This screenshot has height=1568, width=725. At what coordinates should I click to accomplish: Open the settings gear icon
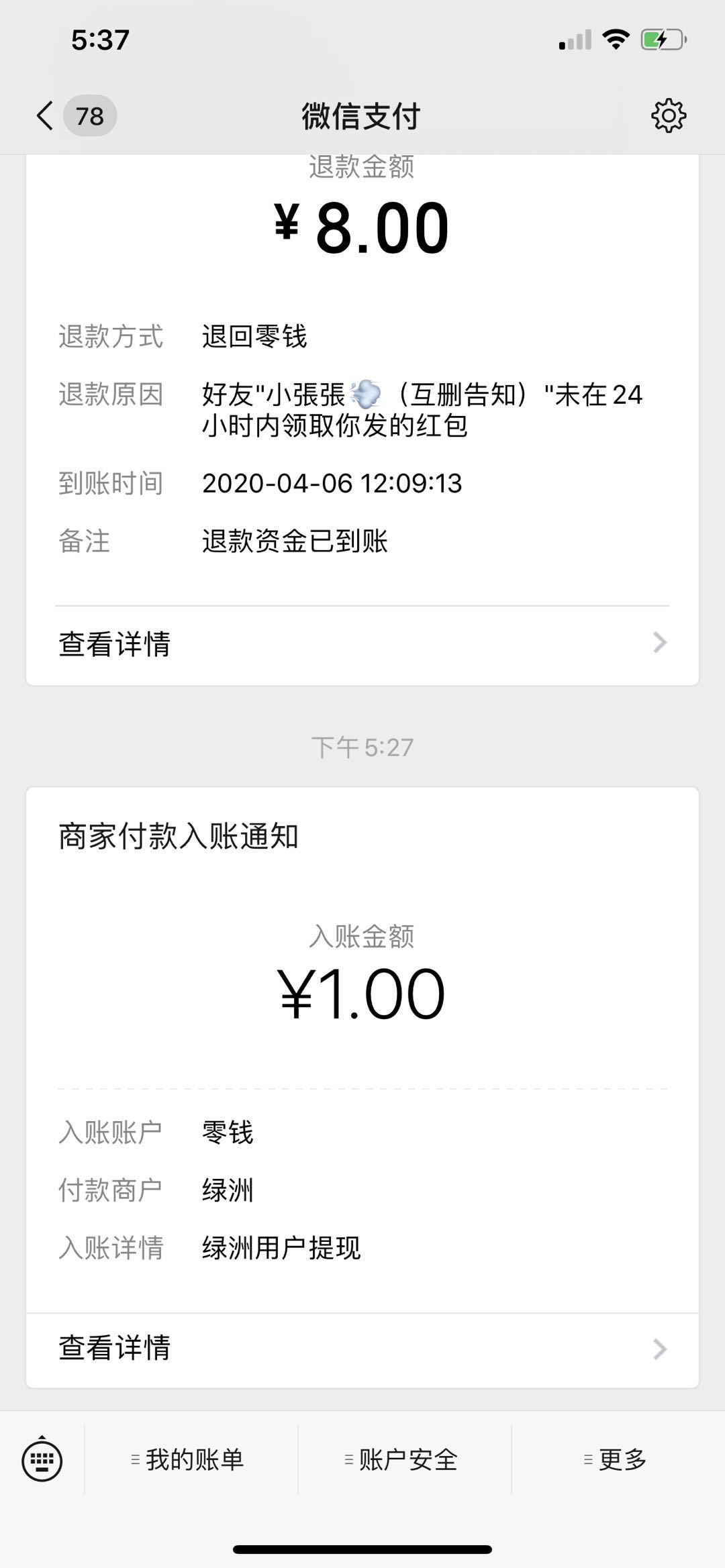669,116
